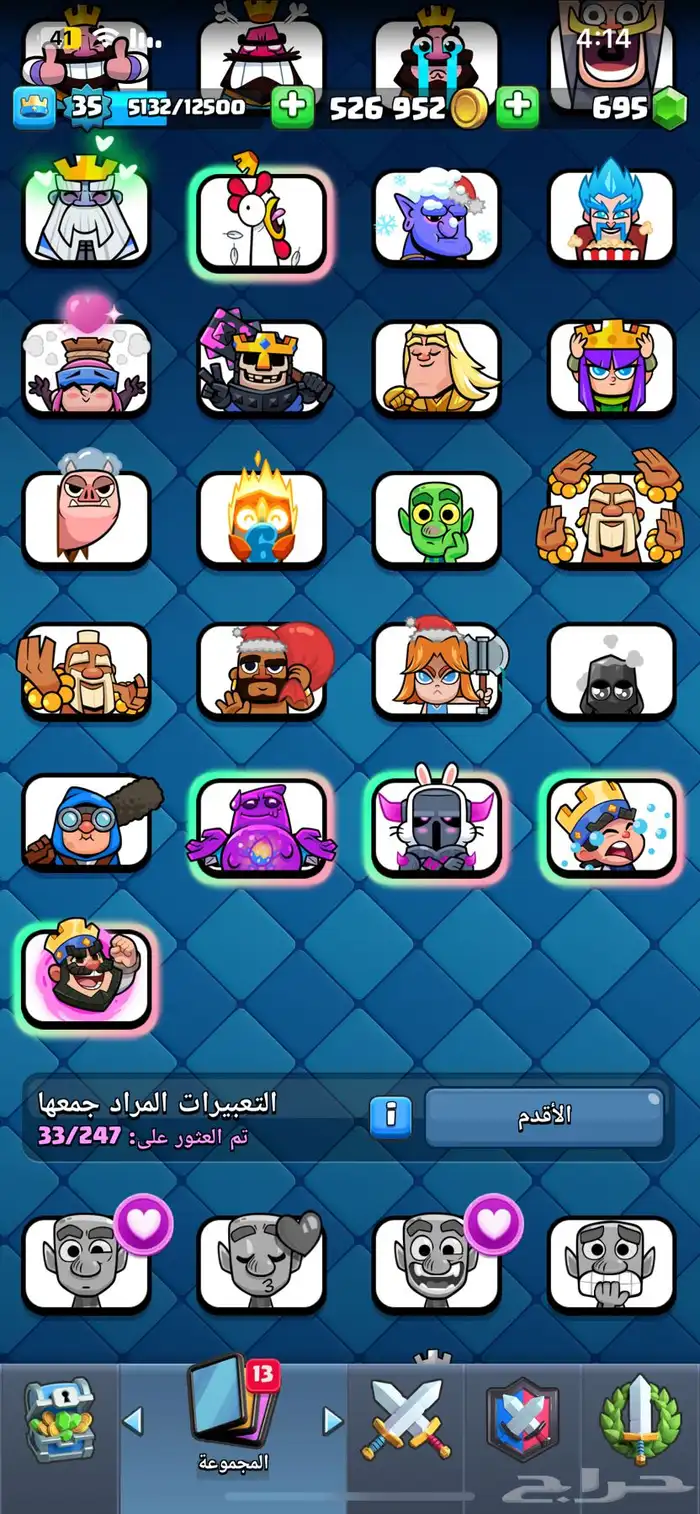Select the popcorn wizard emote
Viewport: 700px width, 1514px height.
click(611, 218)
